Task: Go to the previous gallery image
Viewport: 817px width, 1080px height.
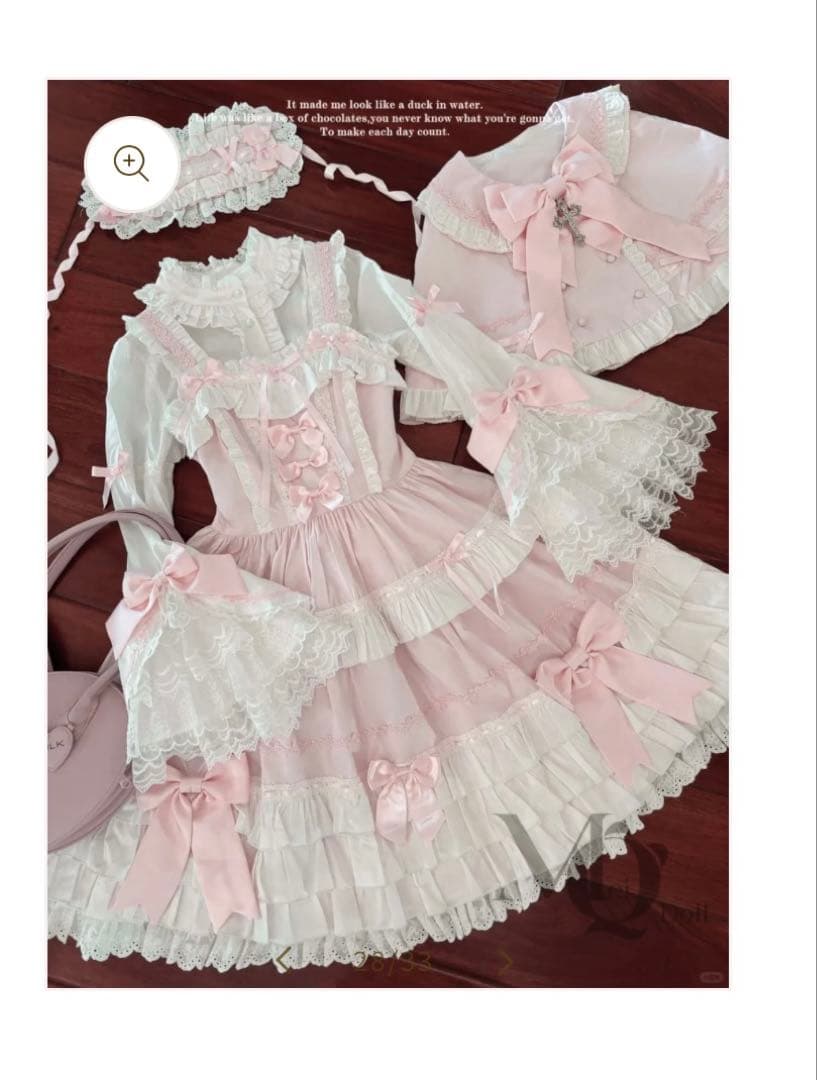Action: [283, 961]
